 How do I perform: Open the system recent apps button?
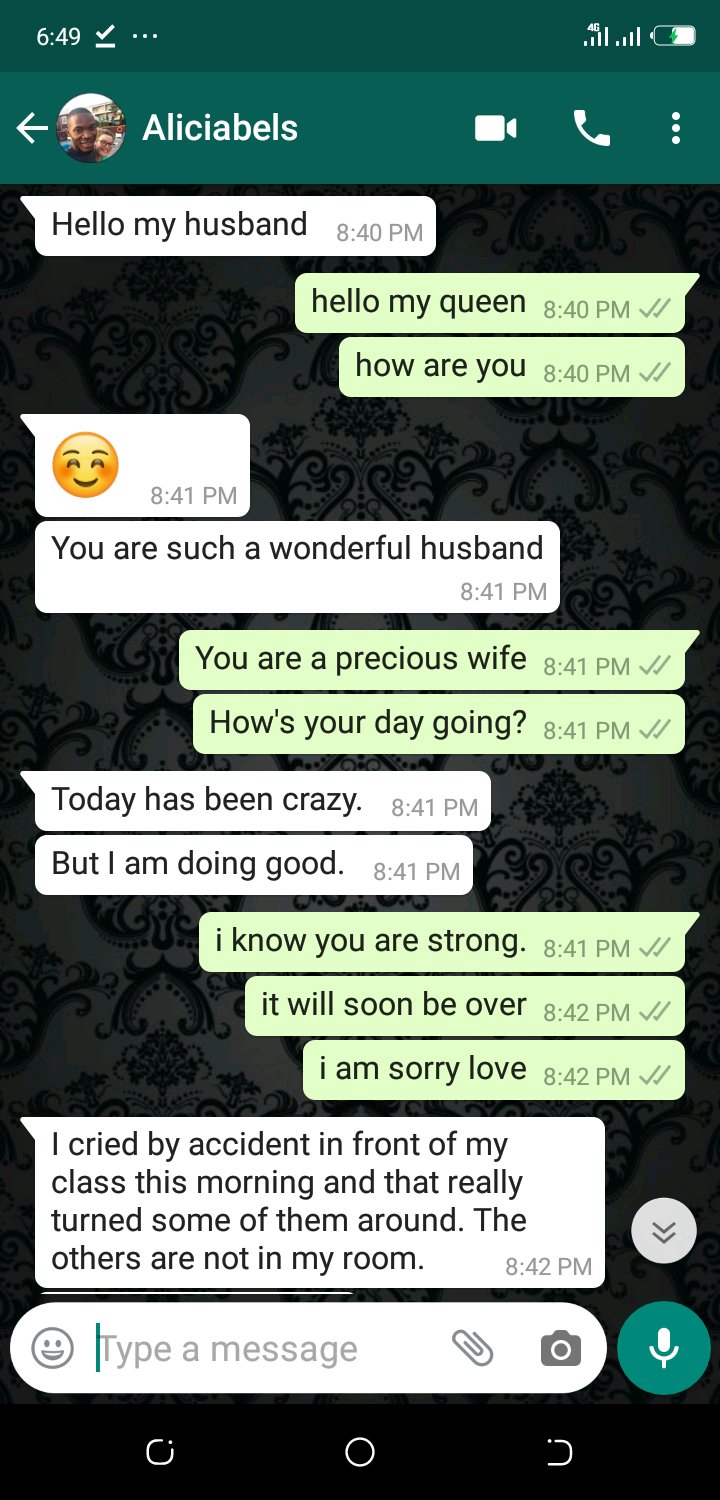tap(160, 1452)
